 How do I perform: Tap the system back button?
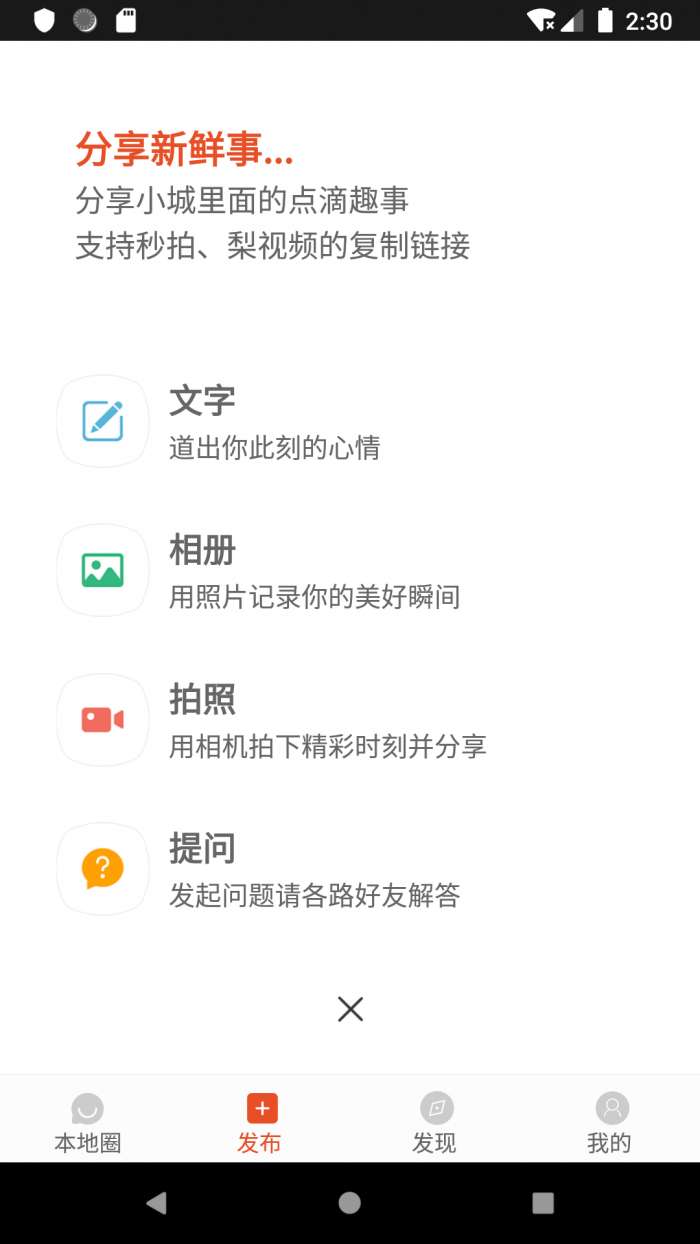point(156,1203)
